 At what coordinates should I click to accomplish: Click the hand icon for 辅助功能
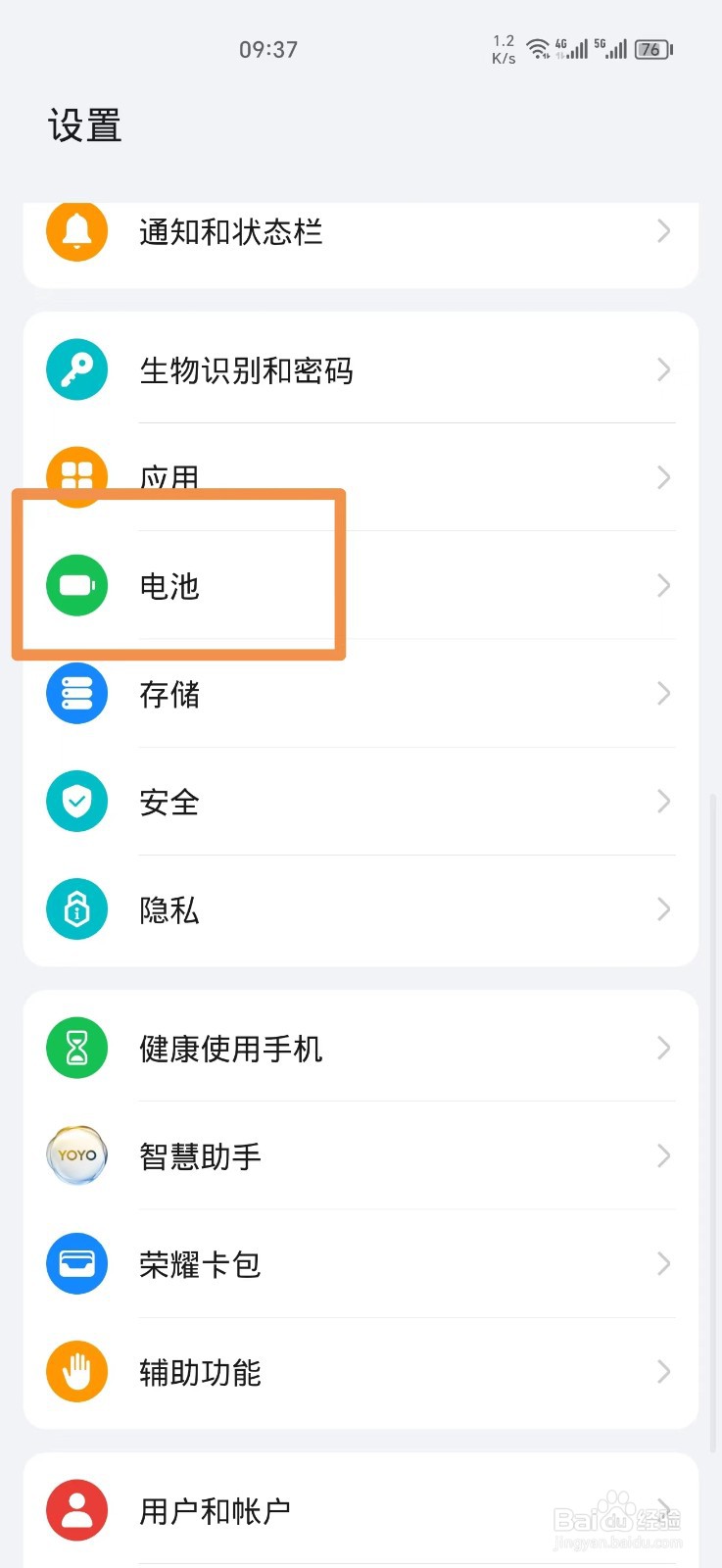76,1372
